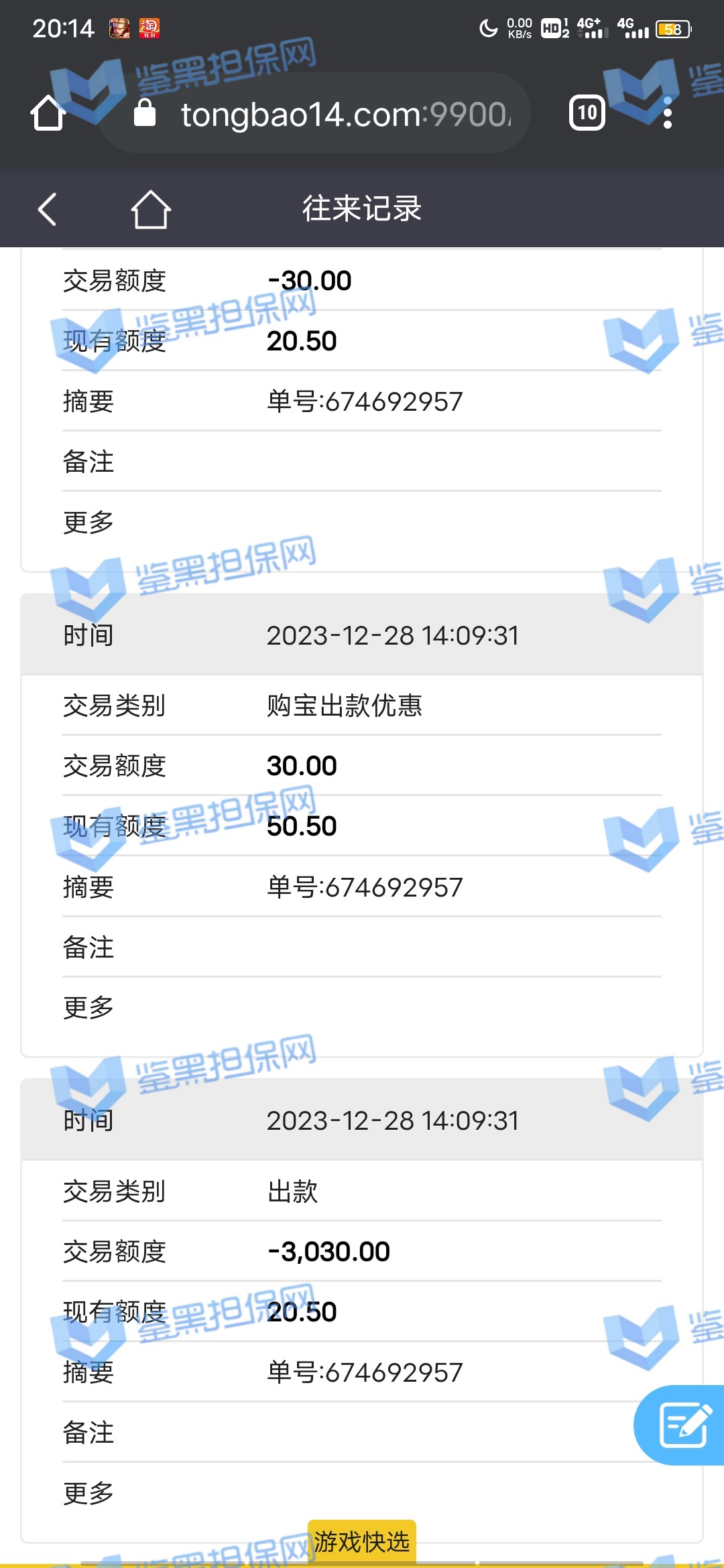Go back from 往来记录 page

[47, 209]
